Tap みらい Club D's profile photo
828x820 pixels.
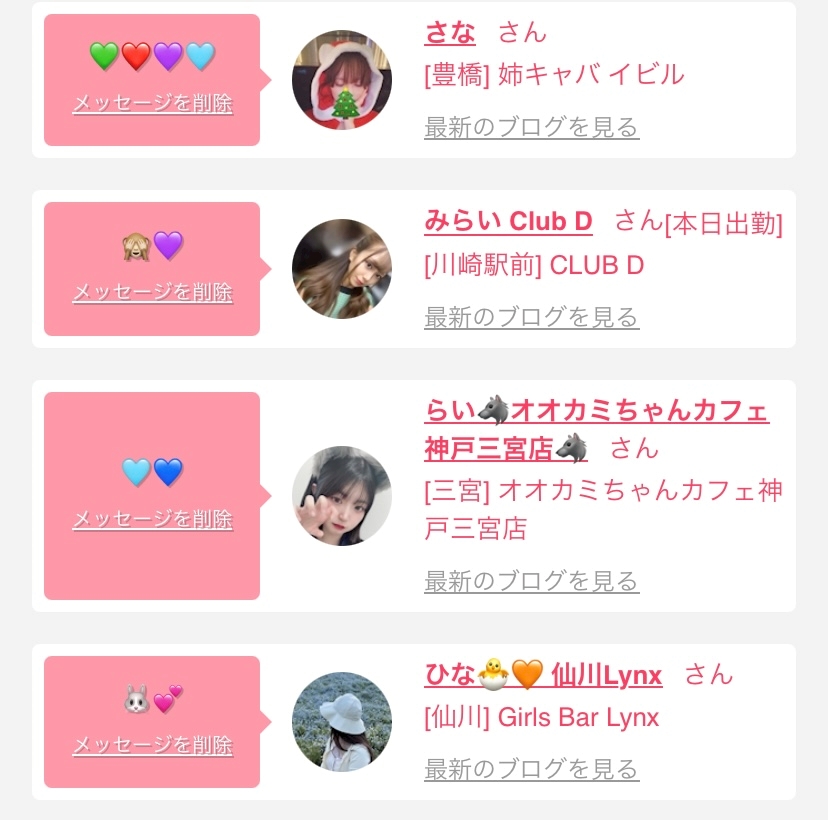pos(341,269)
